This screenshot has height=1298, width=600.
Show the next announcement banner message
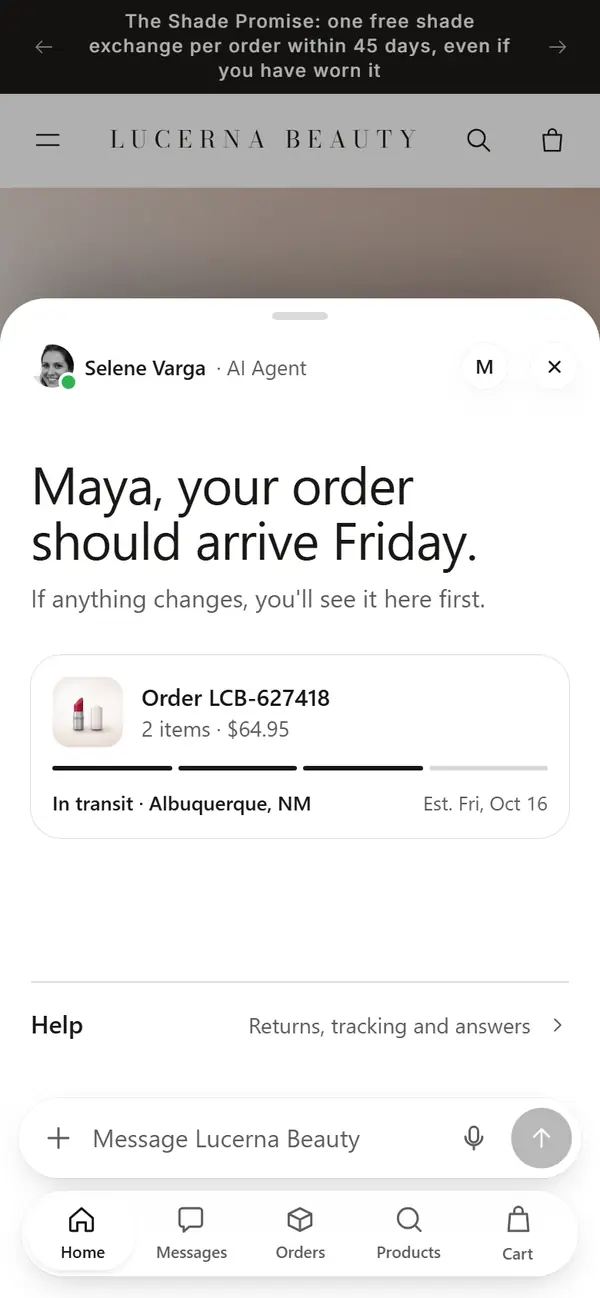(x=557, y=47)
